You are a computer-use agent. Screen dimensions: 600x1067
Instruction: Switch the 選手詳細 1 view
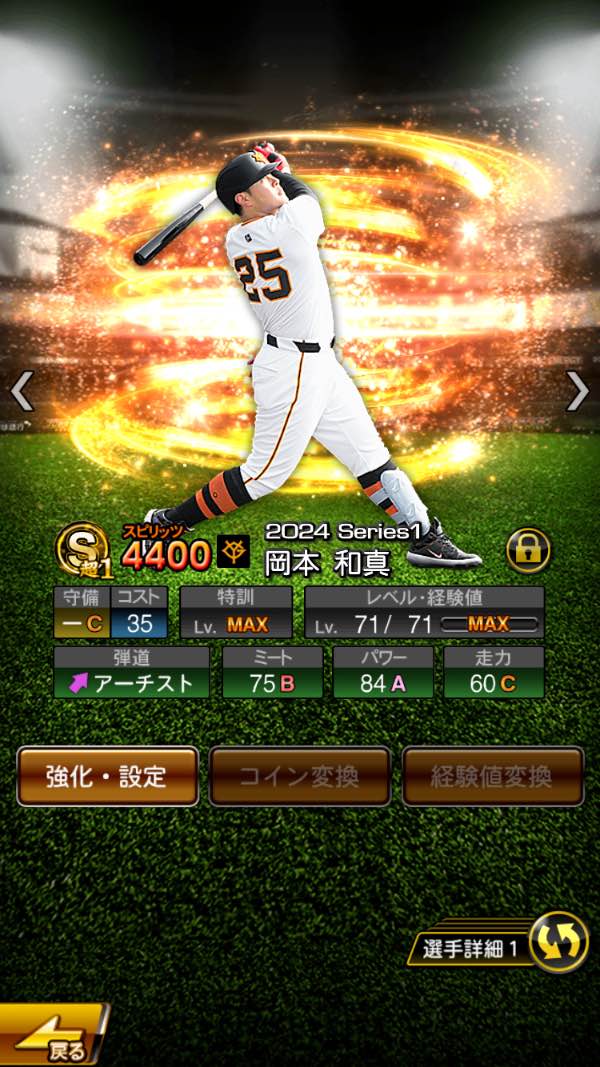(x=558, y=942)
